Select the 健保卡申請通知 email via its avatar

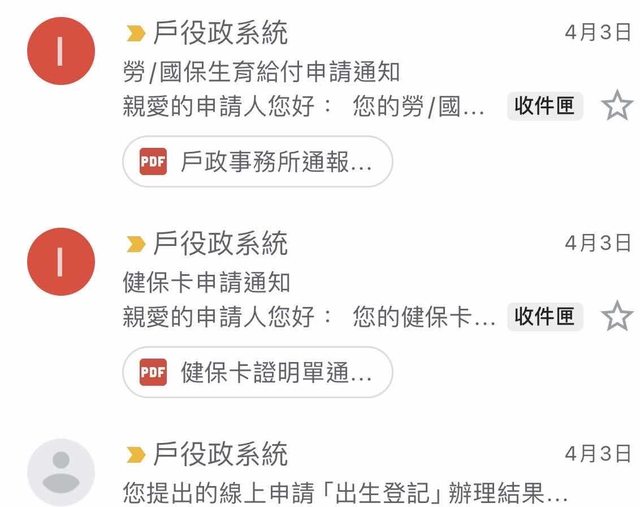(x=60, y=262)
